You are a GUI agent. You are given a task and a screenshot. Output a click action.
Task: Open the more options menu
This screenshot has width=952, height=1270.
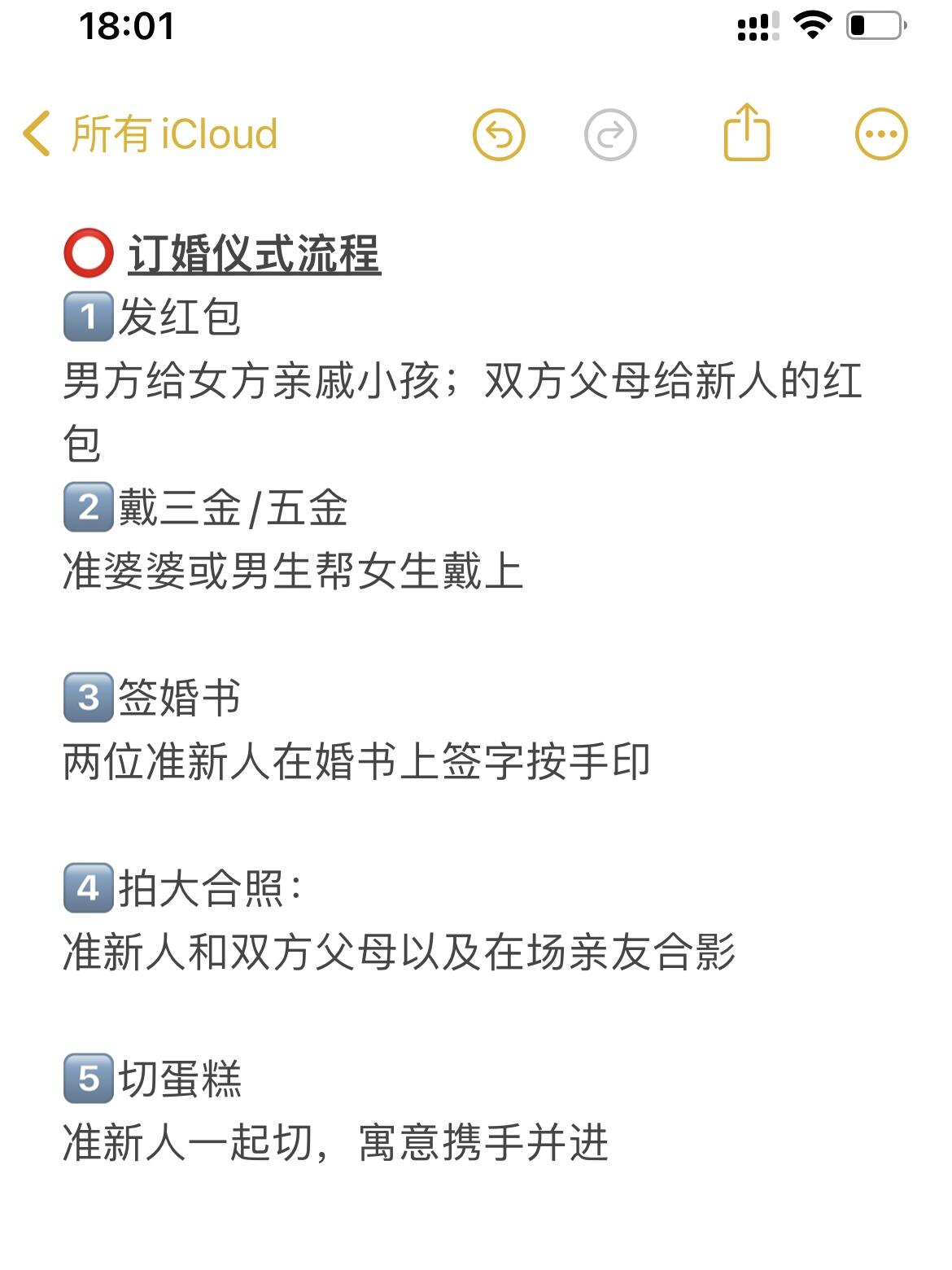click(x=881, y=134)
